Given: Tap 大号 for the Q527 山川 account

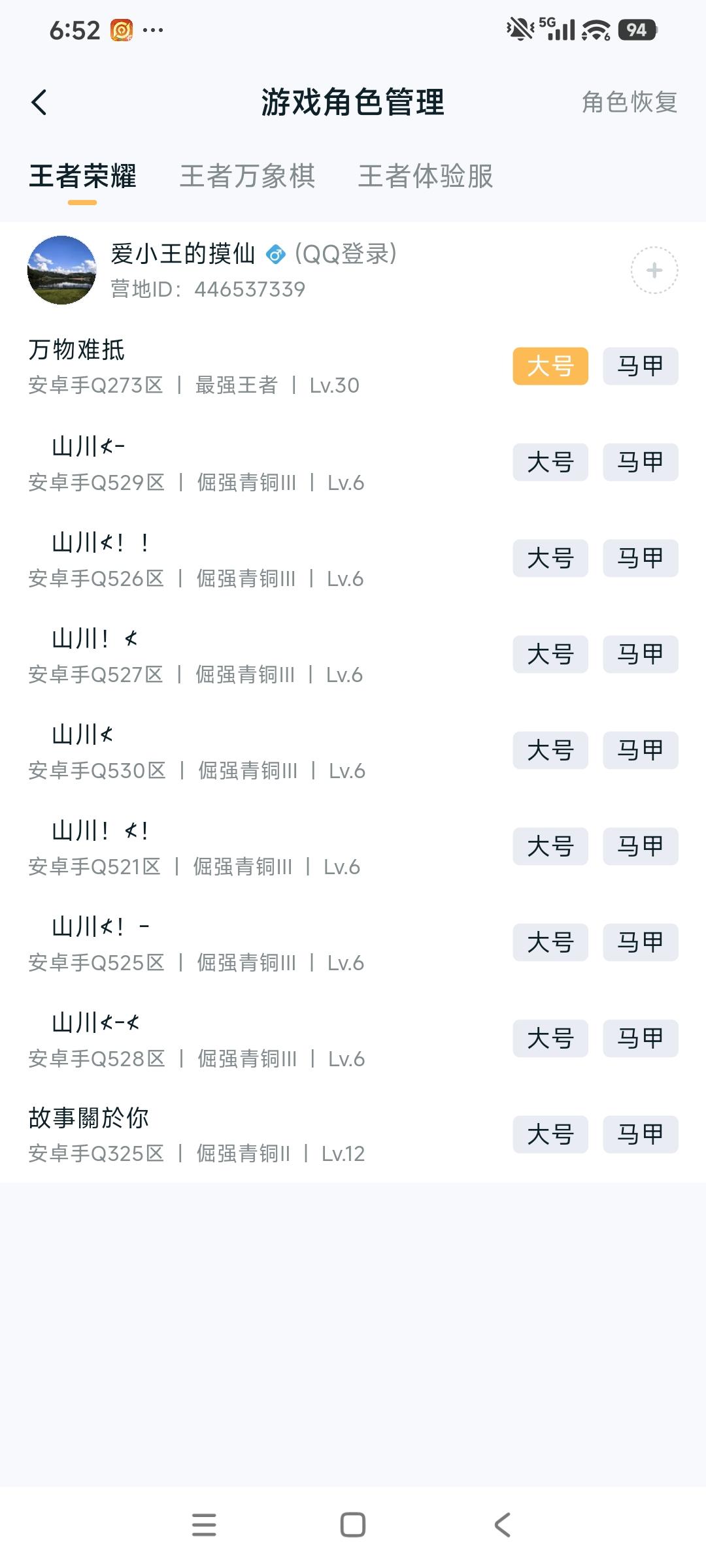Looking at the screenshot, I should point(550,654).
